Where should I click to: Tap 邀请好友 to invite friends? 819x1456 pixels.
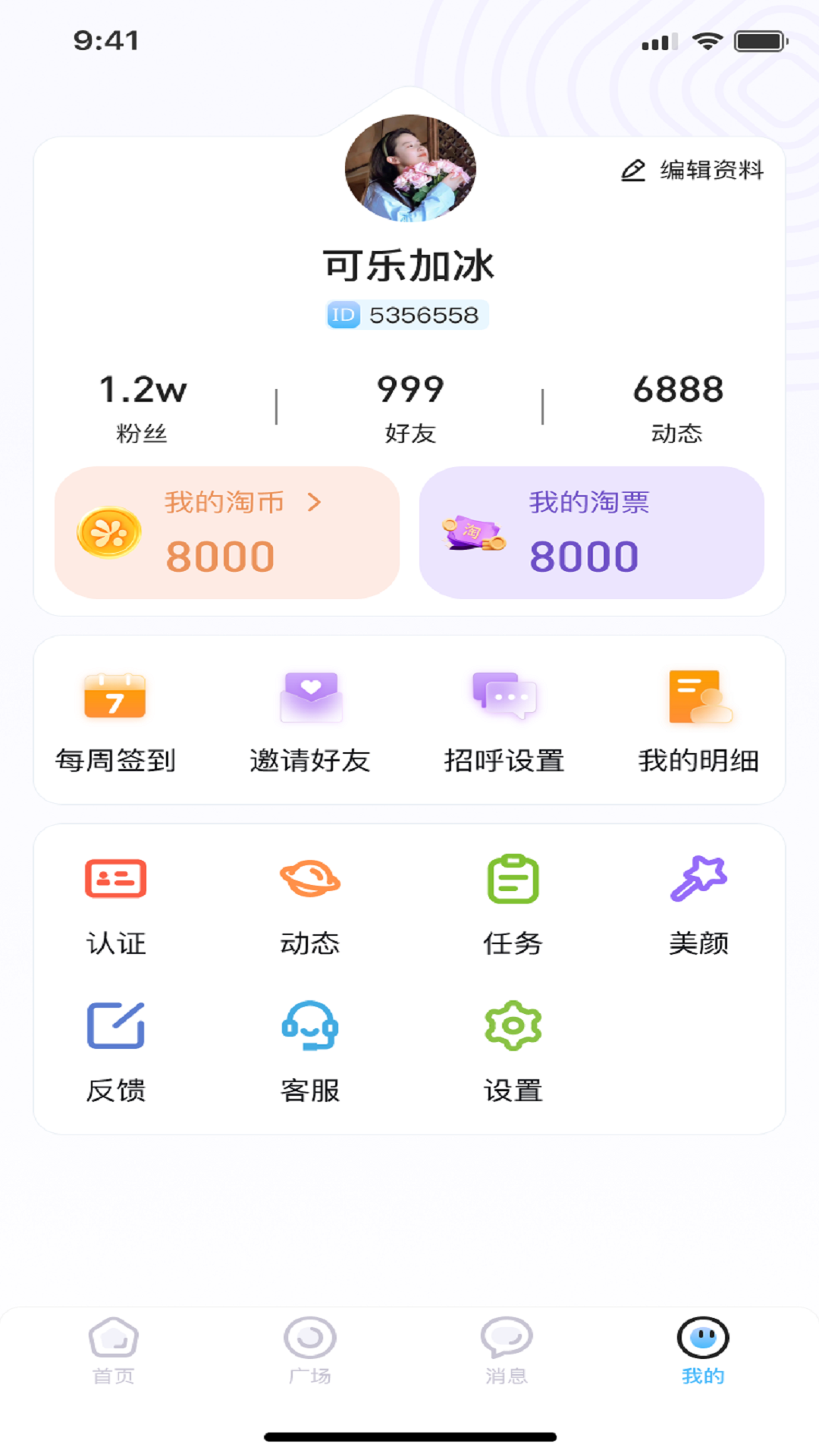tap(310, 720)
